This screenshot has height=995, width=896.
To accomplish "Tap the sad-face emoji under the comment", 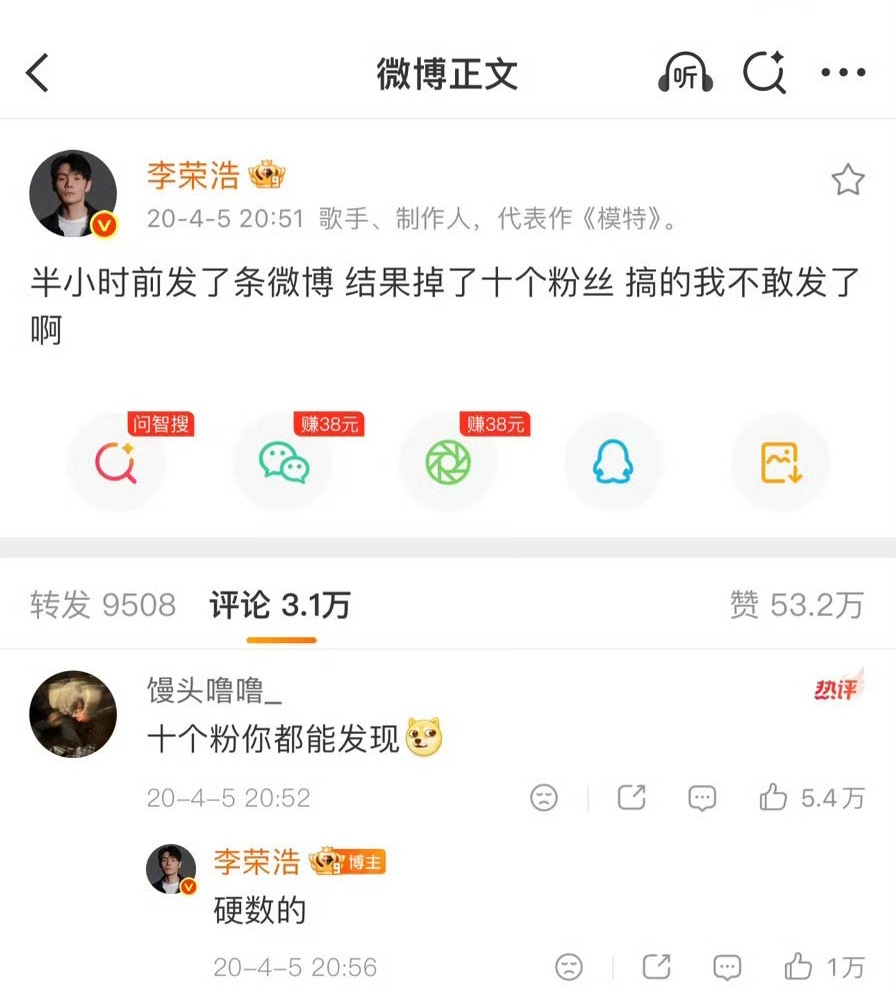I will coord(544,798).
